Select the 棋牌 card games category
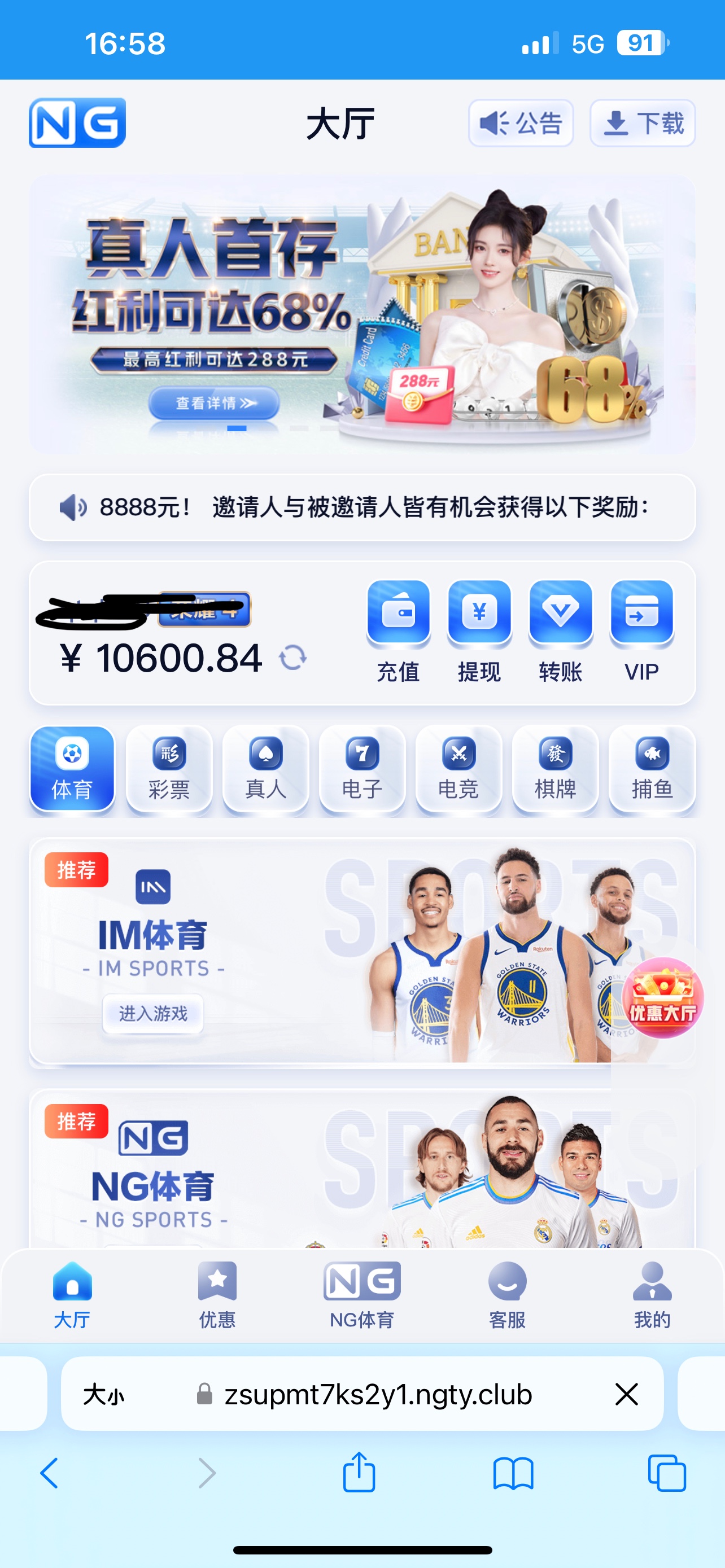This screenshot has height=1568, width=725. (x=555, y=768)
